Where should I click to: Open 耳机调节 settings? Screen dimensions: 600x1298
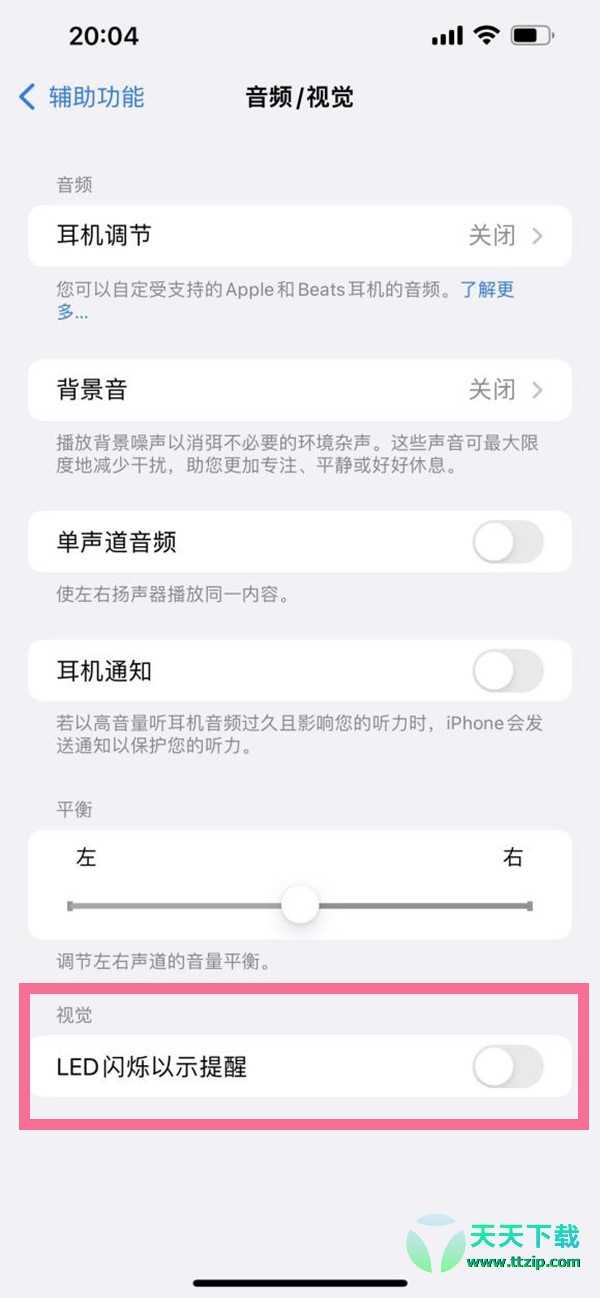coord(300,236)
